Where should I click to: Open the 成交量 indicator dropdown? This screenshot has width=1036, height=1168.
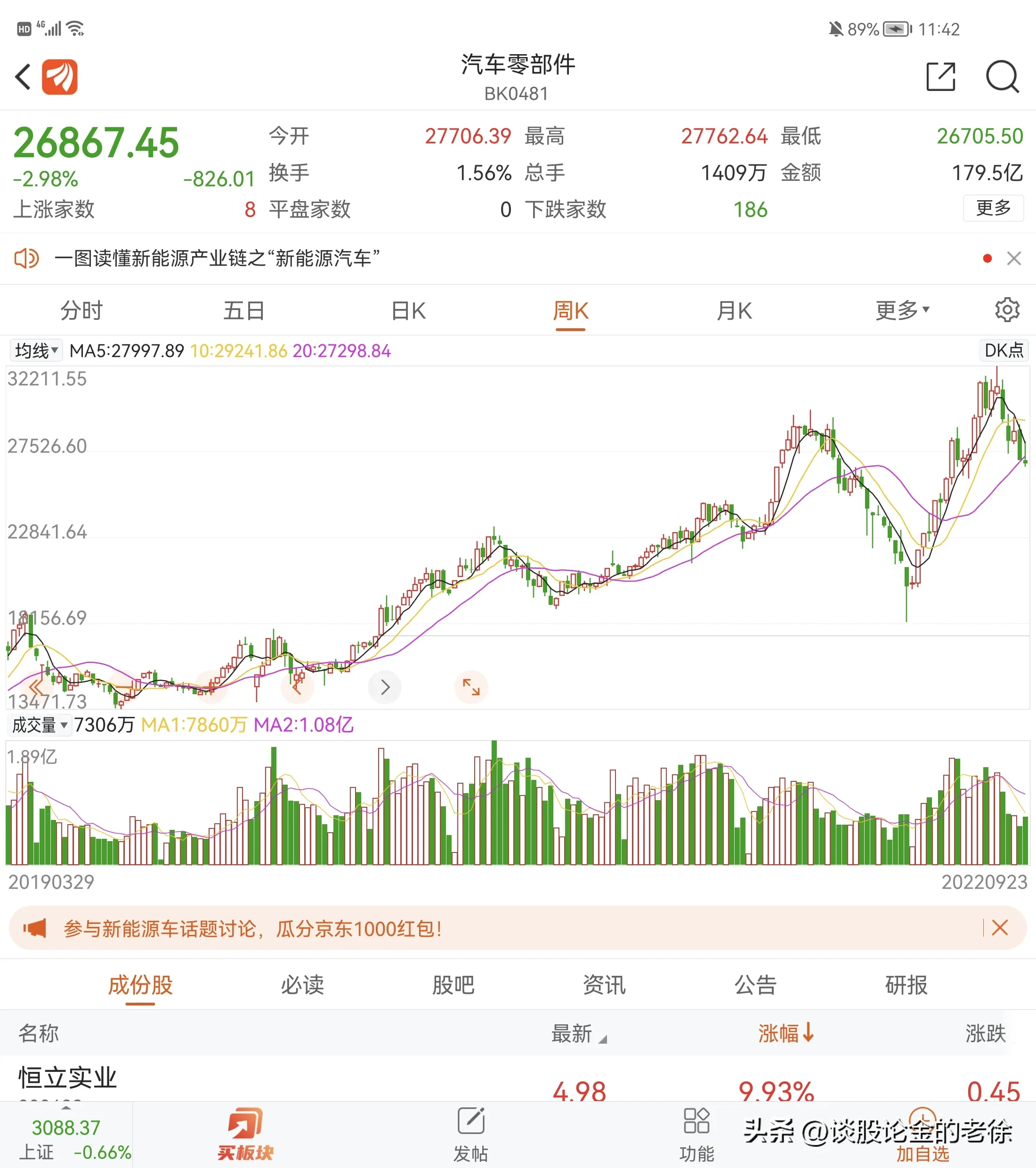[40, 725]
